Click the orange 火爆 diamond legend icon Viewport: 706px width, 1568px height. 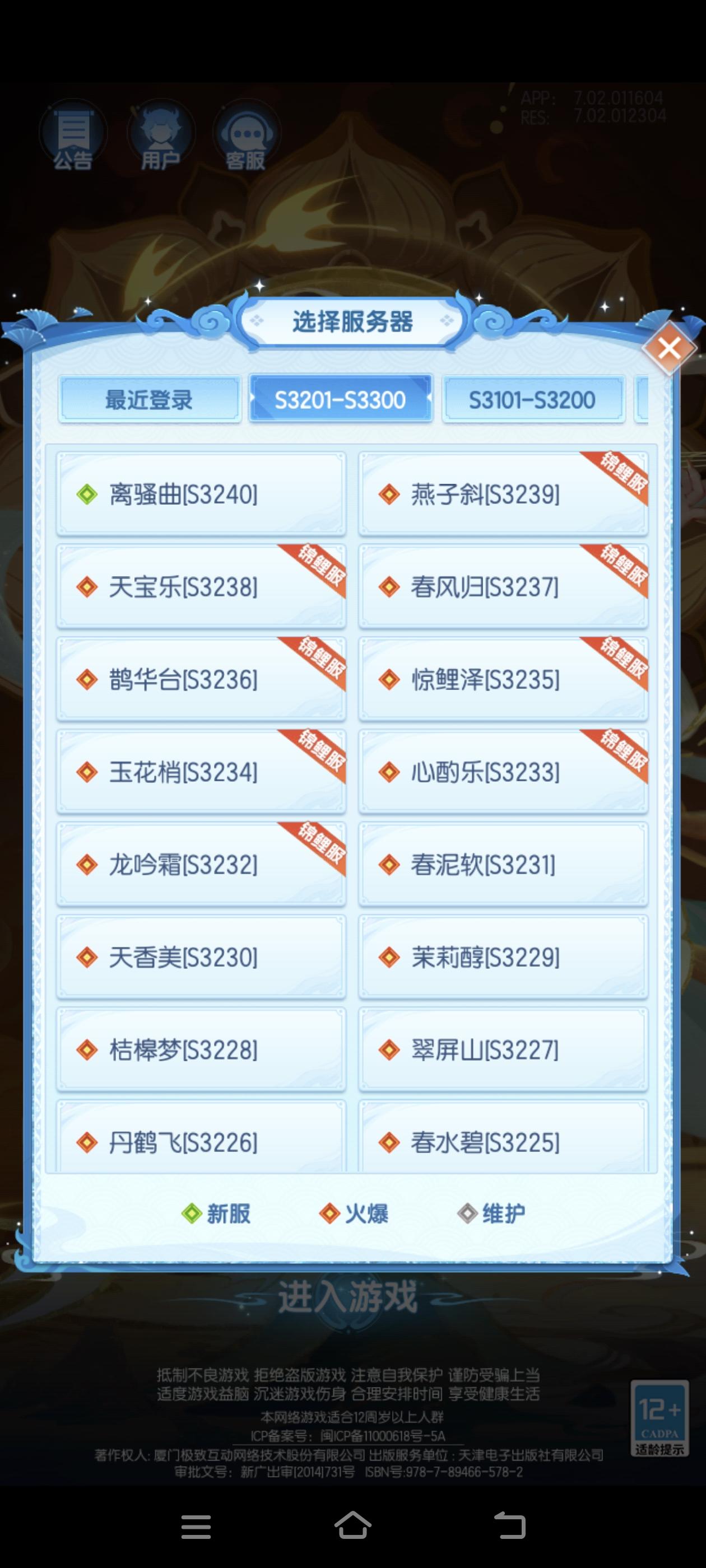(329, 1213)
